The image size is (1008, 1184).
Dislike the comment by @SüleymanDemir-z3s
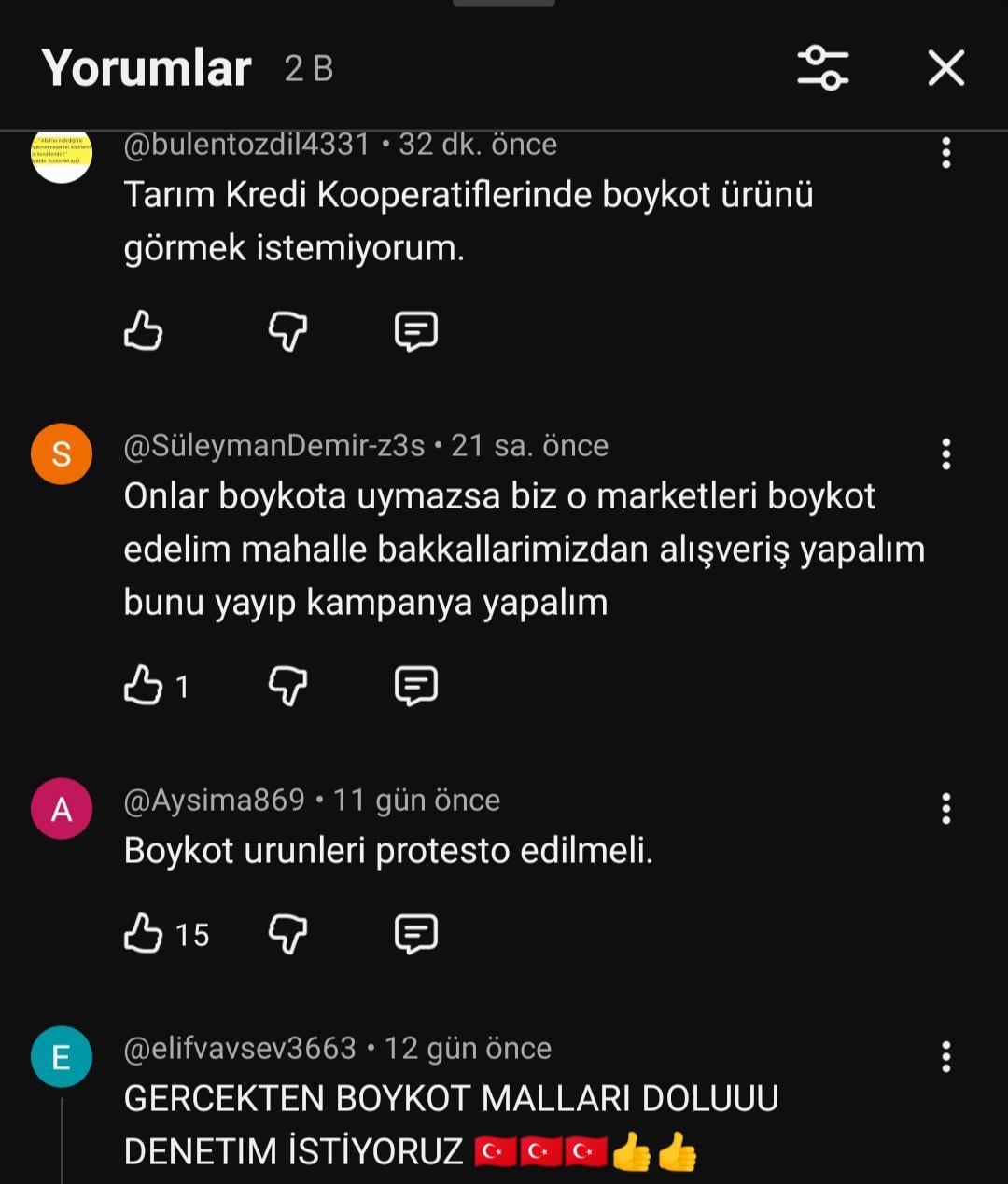[x=287, y=685]
